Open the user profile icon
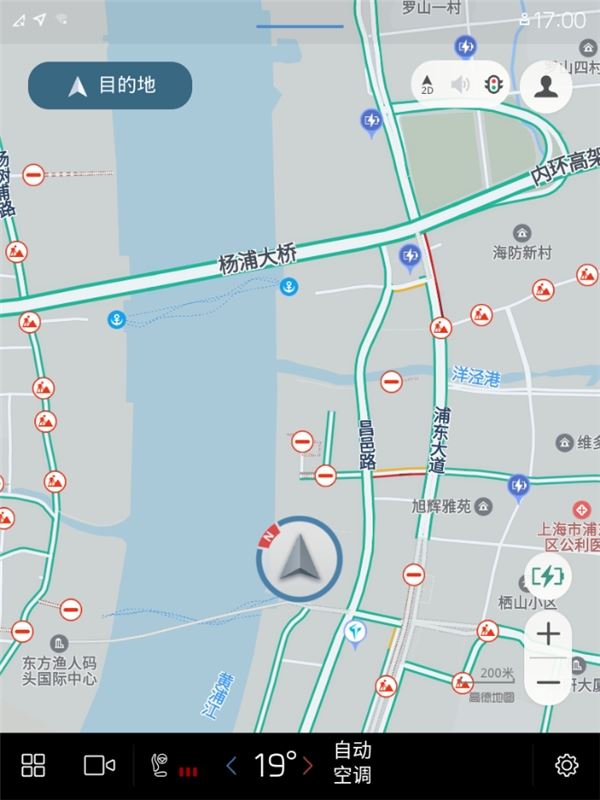This screenshot has width=600, height=800. (x=546, y=85)
